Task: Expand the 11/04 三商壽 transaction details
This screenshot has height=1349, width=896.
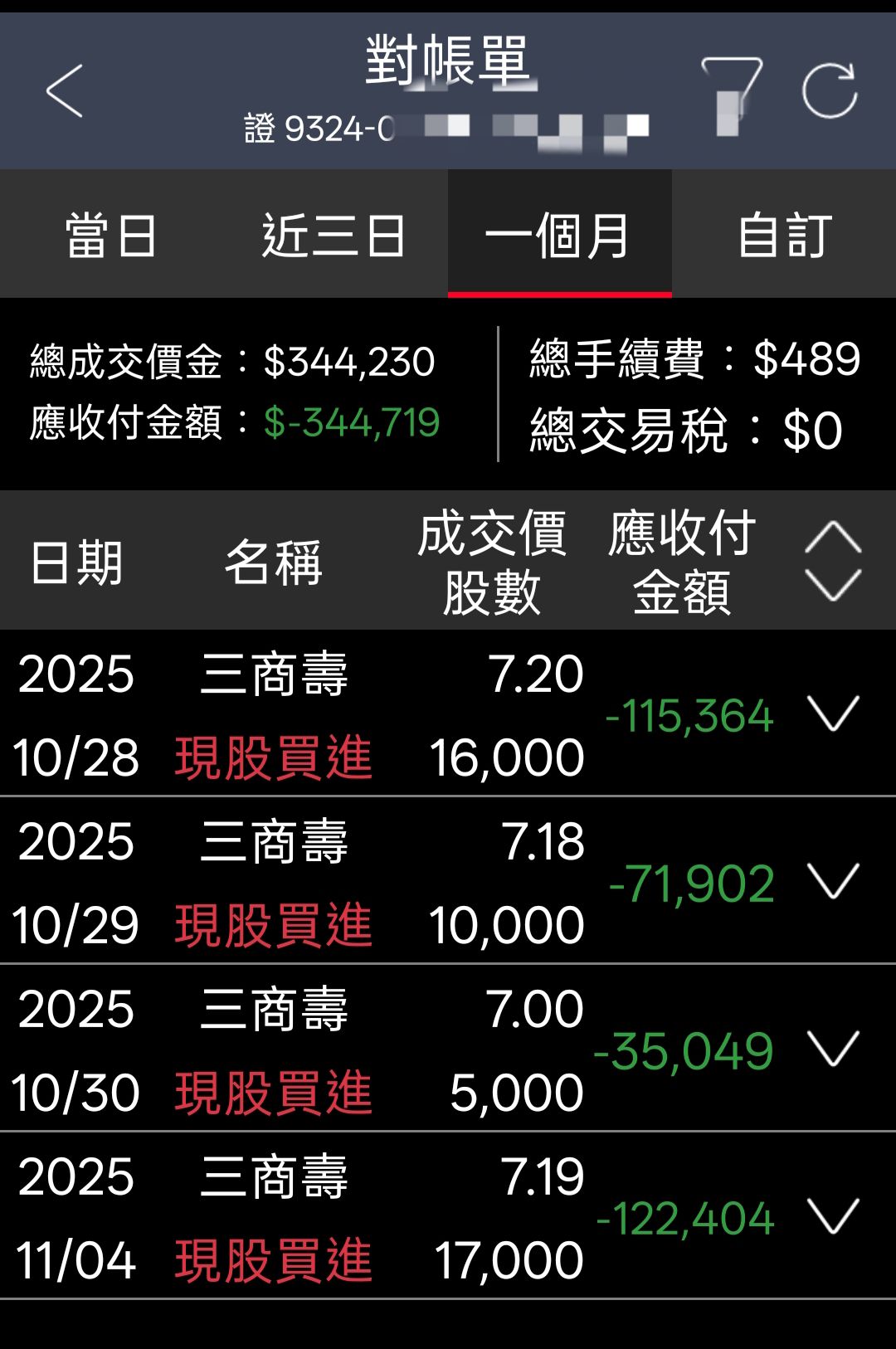Action: click(x=833, y=1216)
